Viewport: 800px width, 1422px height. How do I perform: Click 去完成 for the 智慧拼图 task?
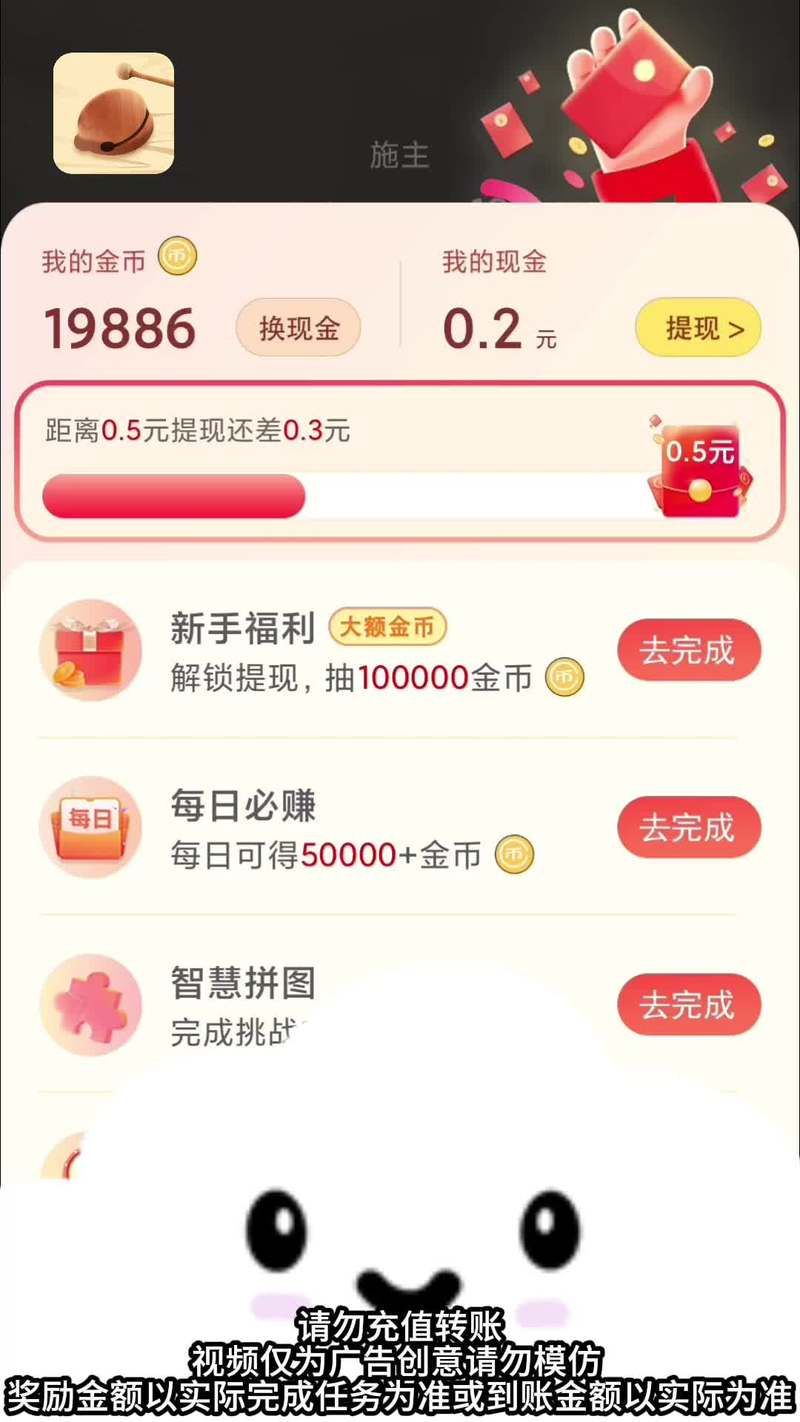point(688,1005)
